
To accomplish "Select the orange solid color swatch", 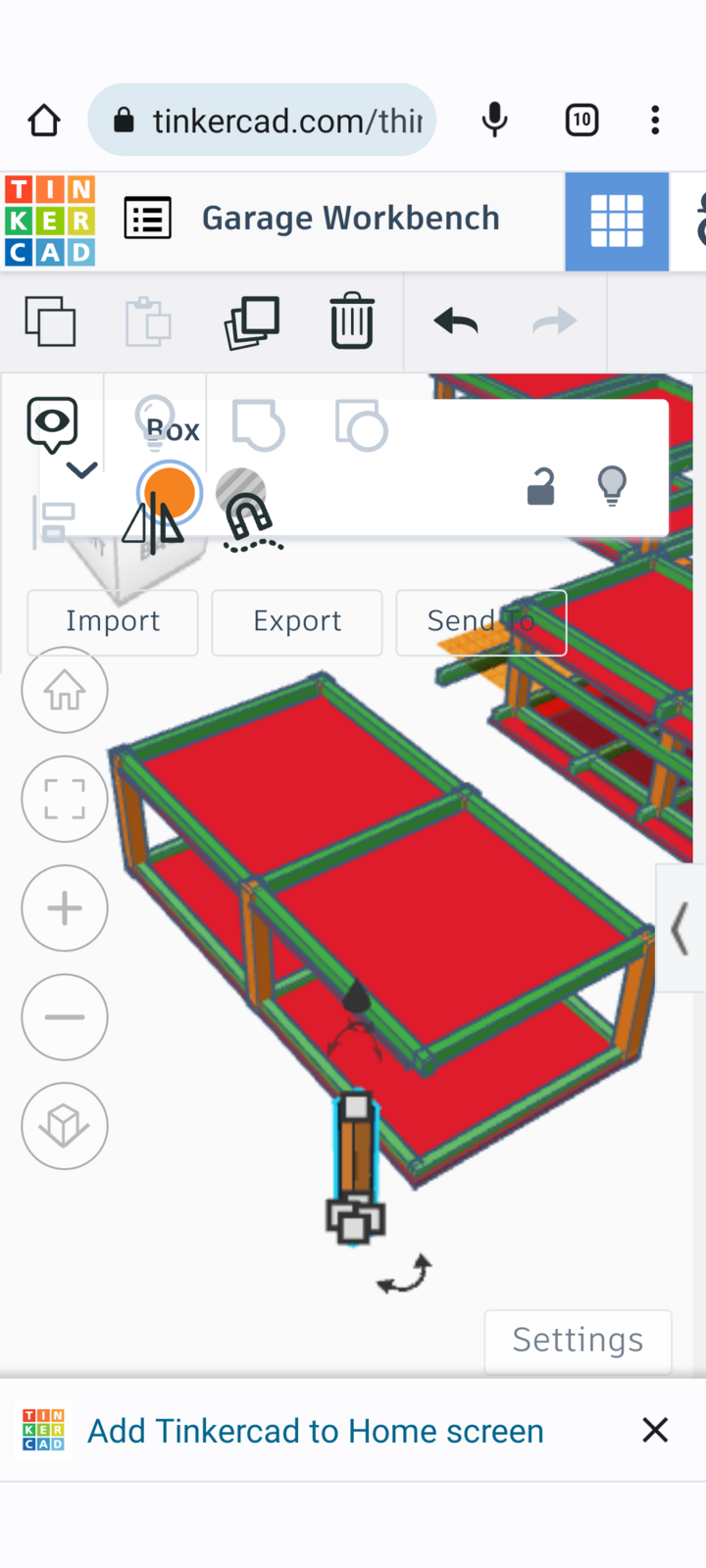I will tap(170, 492).
